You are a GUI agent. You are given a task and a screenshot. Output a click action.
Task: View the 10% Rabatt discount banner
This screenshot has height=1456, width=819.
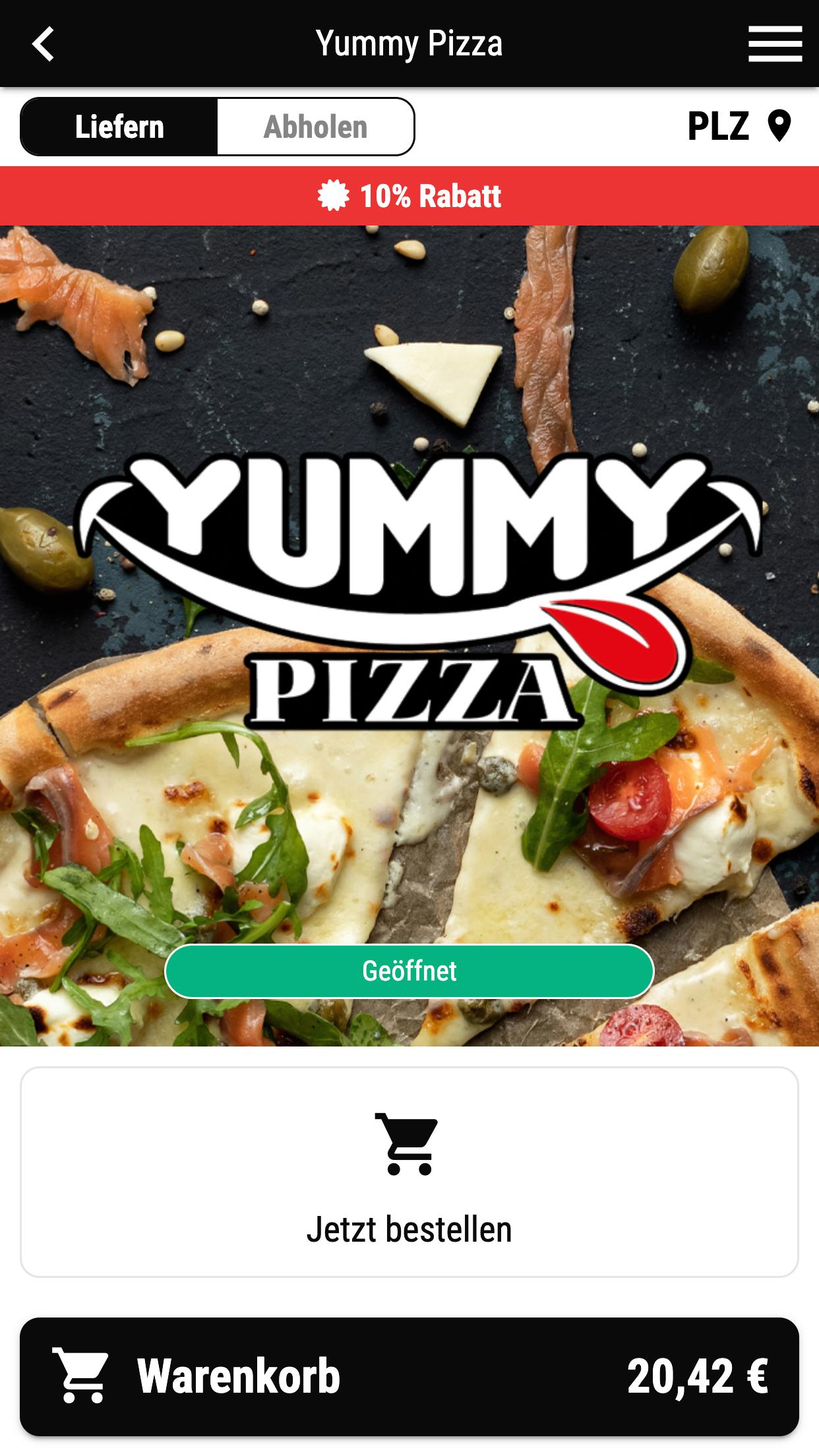click(x=409, y=196)
